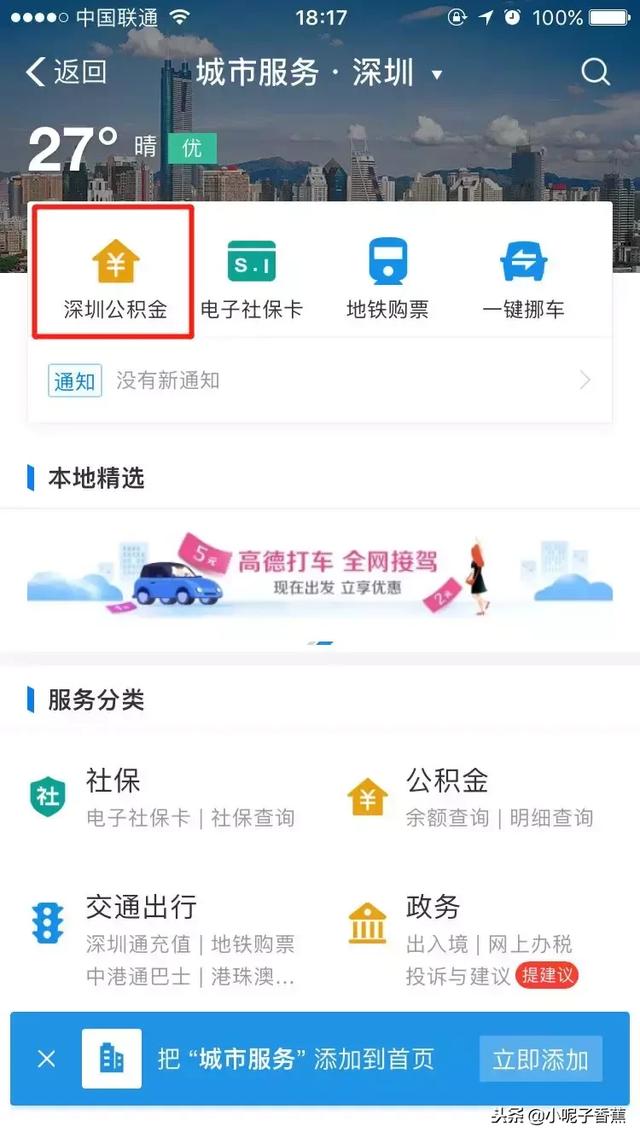Screen dimensions: 640x1138
Task: Tap the 提建议 badge
Action: click(548, 975)
